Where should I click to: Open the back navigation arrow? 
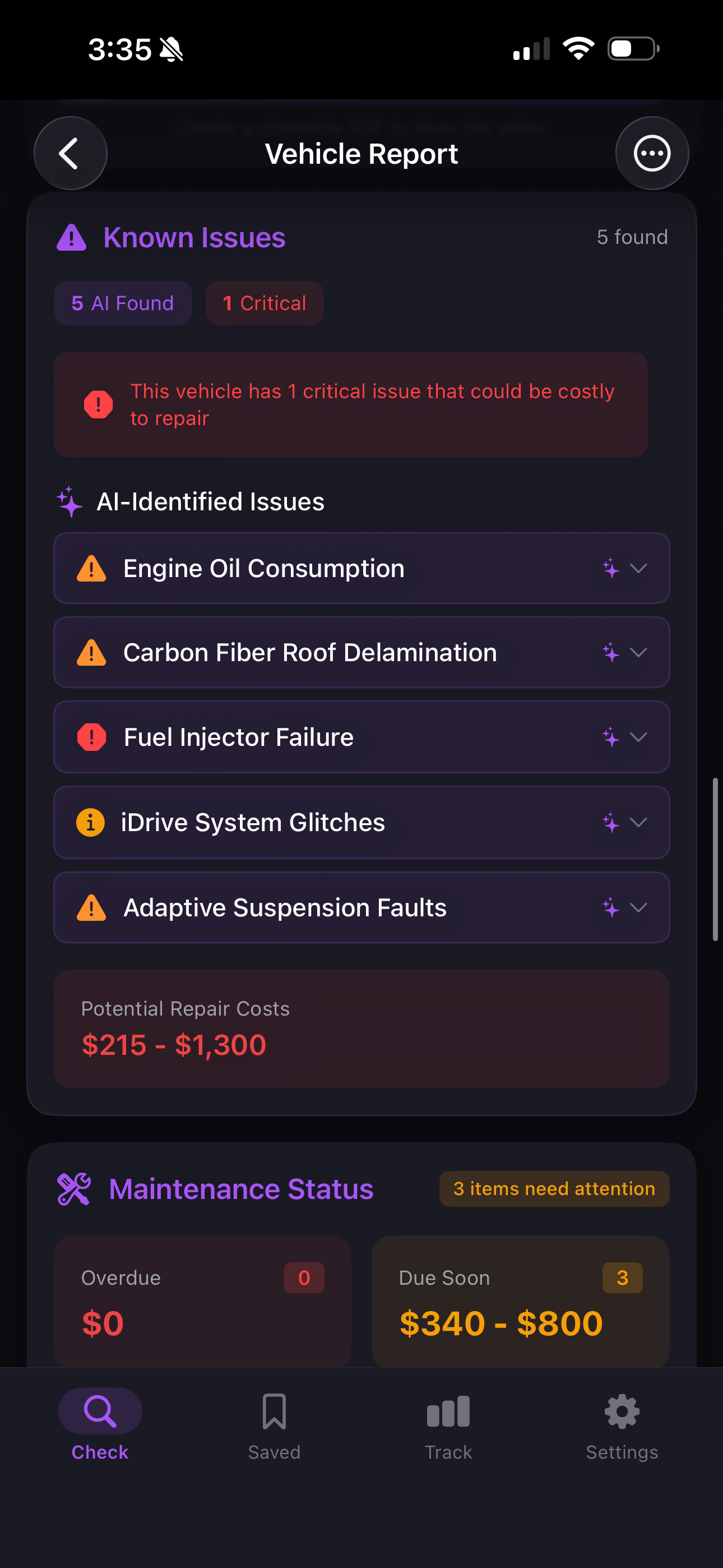pyautogui.click(x=70, y=154)
